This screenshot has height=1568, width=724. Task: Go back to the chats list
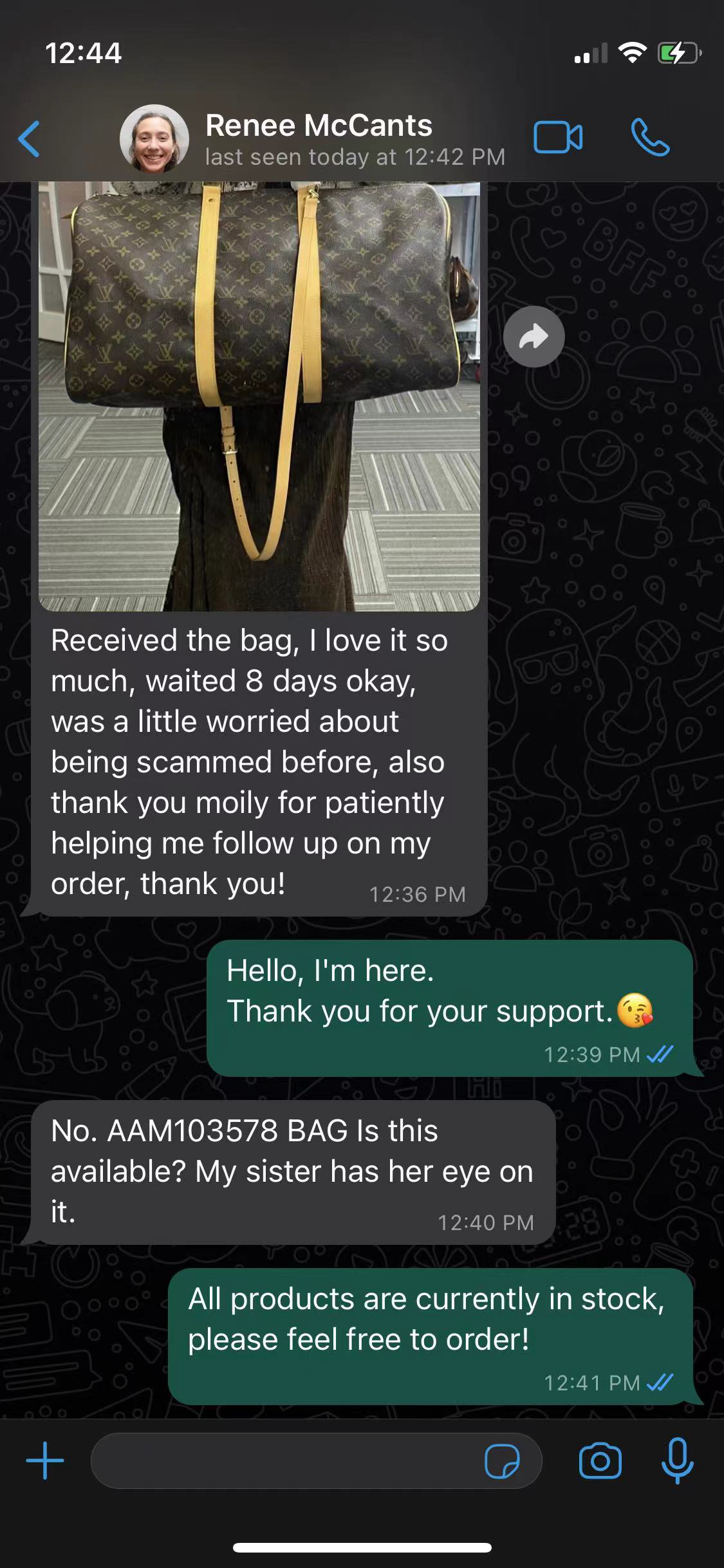coord(30,138)
